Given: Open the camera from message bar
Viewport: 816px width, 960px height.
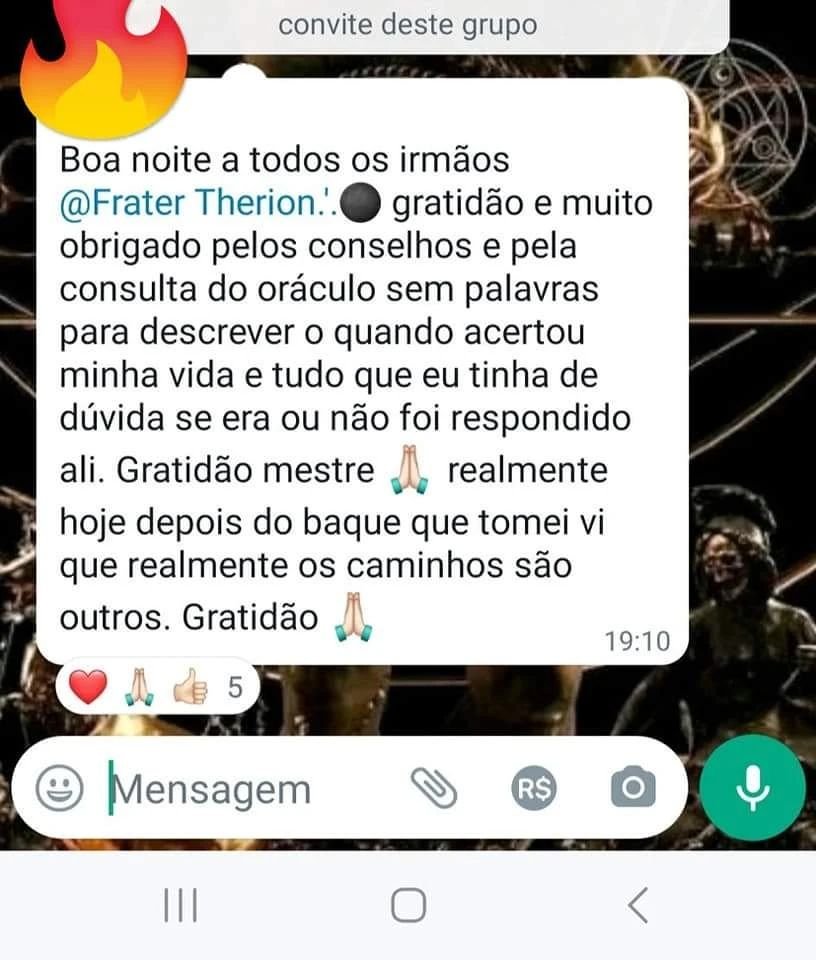Looking at the screenshot, I should click(x=633, y=789).
